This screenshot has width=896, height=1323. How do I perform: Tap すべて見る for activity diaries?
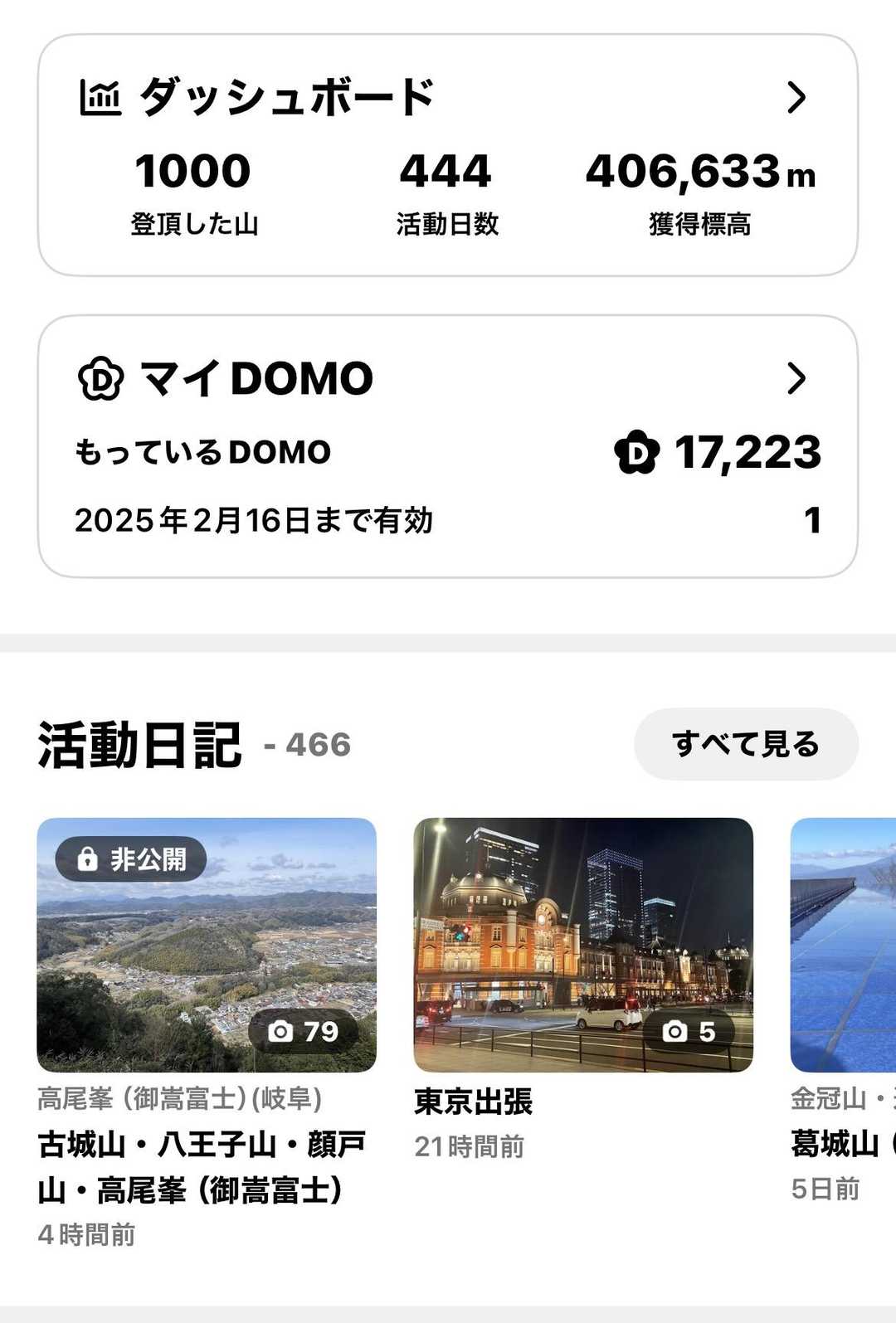pos(745,744)
